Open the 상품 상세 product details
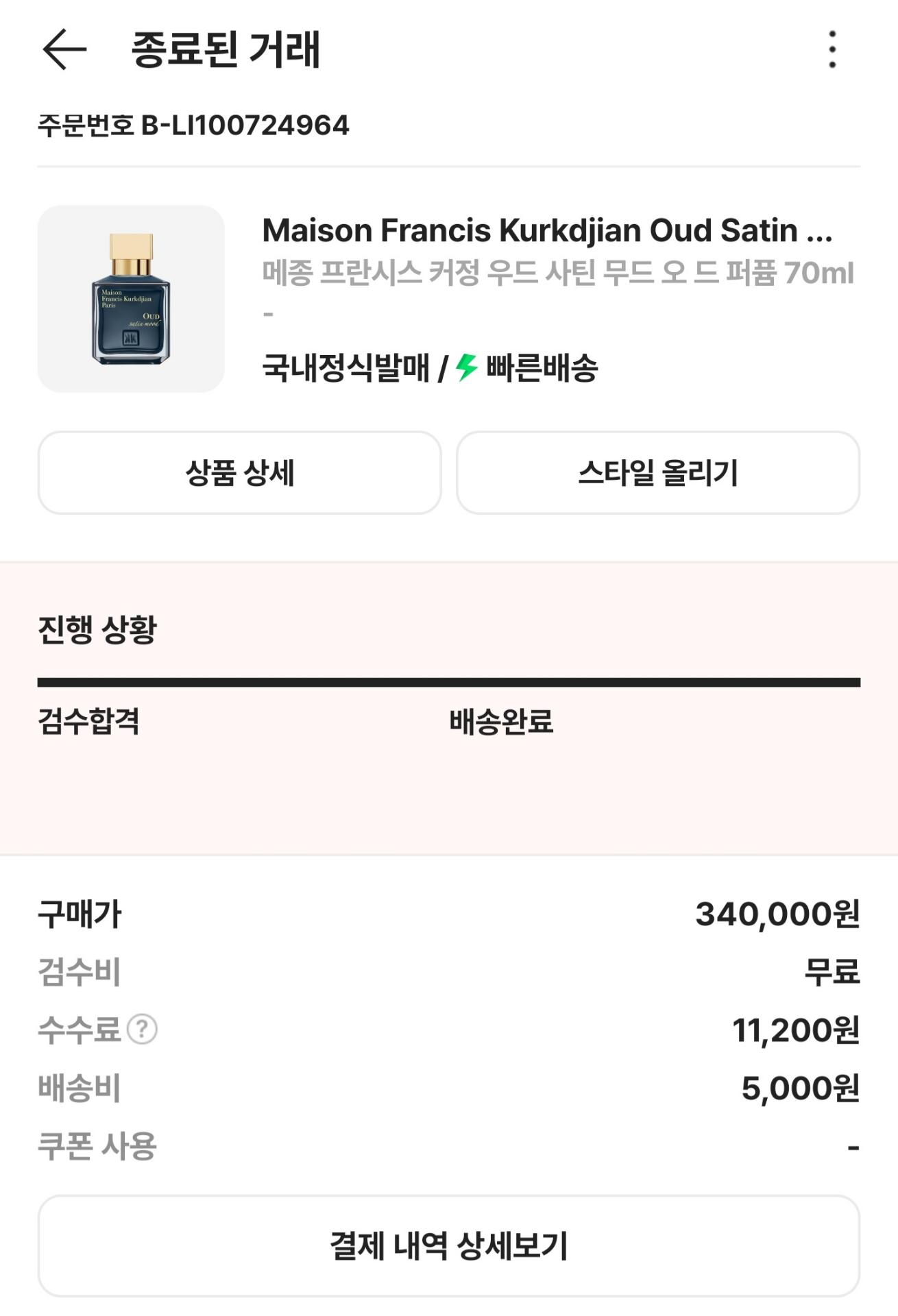Viewport: 898px width, 1316px height. tap(239, 473)
